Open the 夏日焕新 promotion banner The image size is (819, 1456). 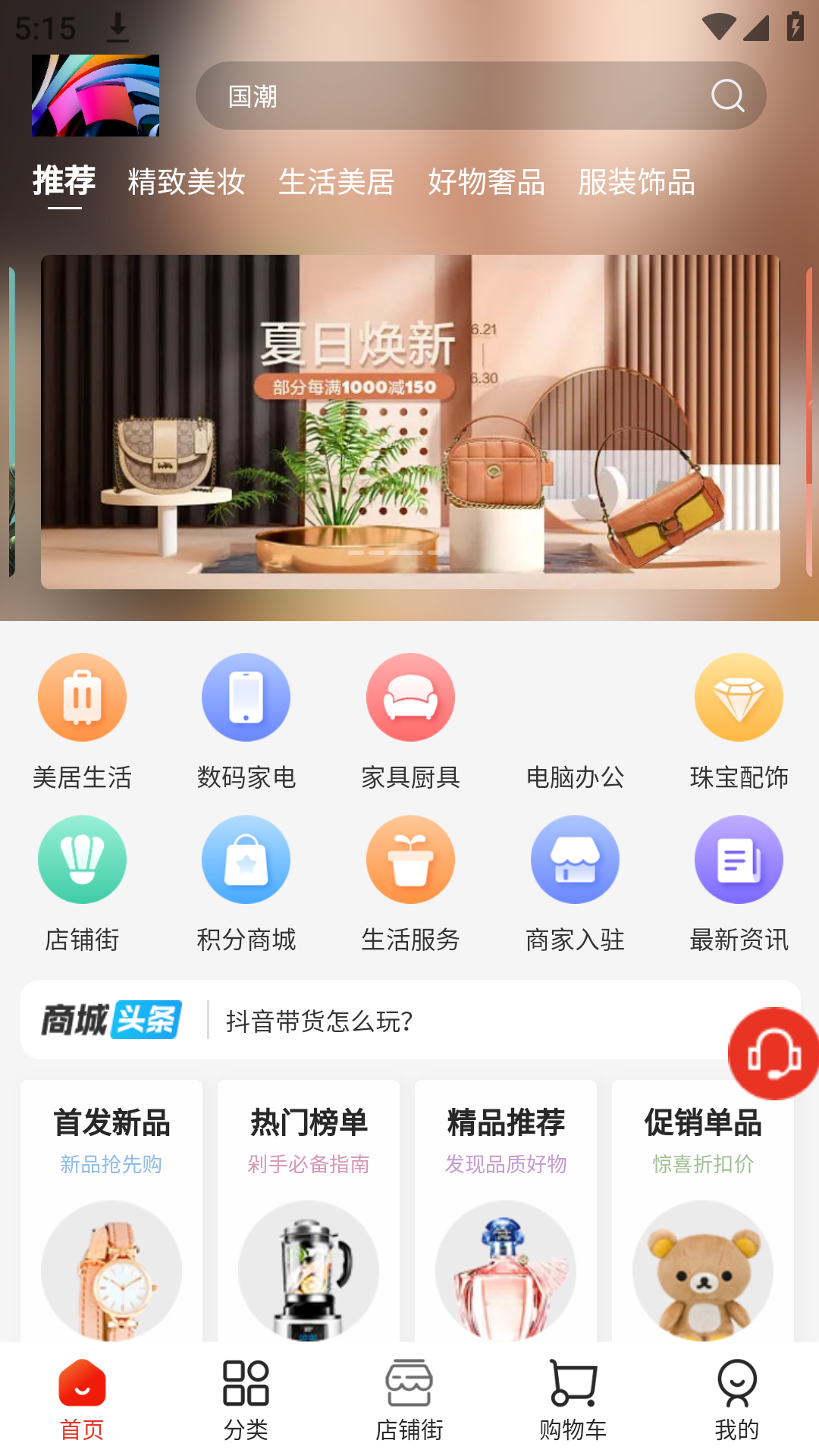[410, 422]
